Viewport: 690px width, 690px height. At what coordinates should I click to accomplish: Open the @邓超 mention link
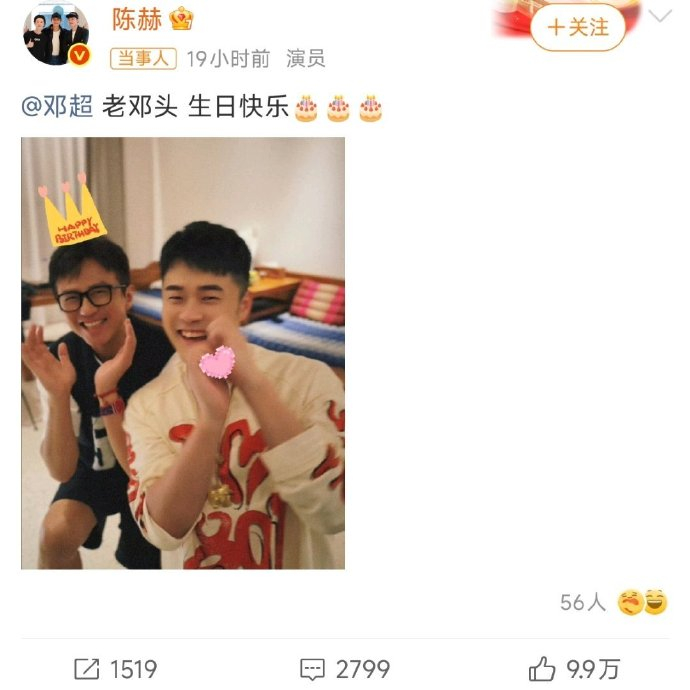[58, 107]
